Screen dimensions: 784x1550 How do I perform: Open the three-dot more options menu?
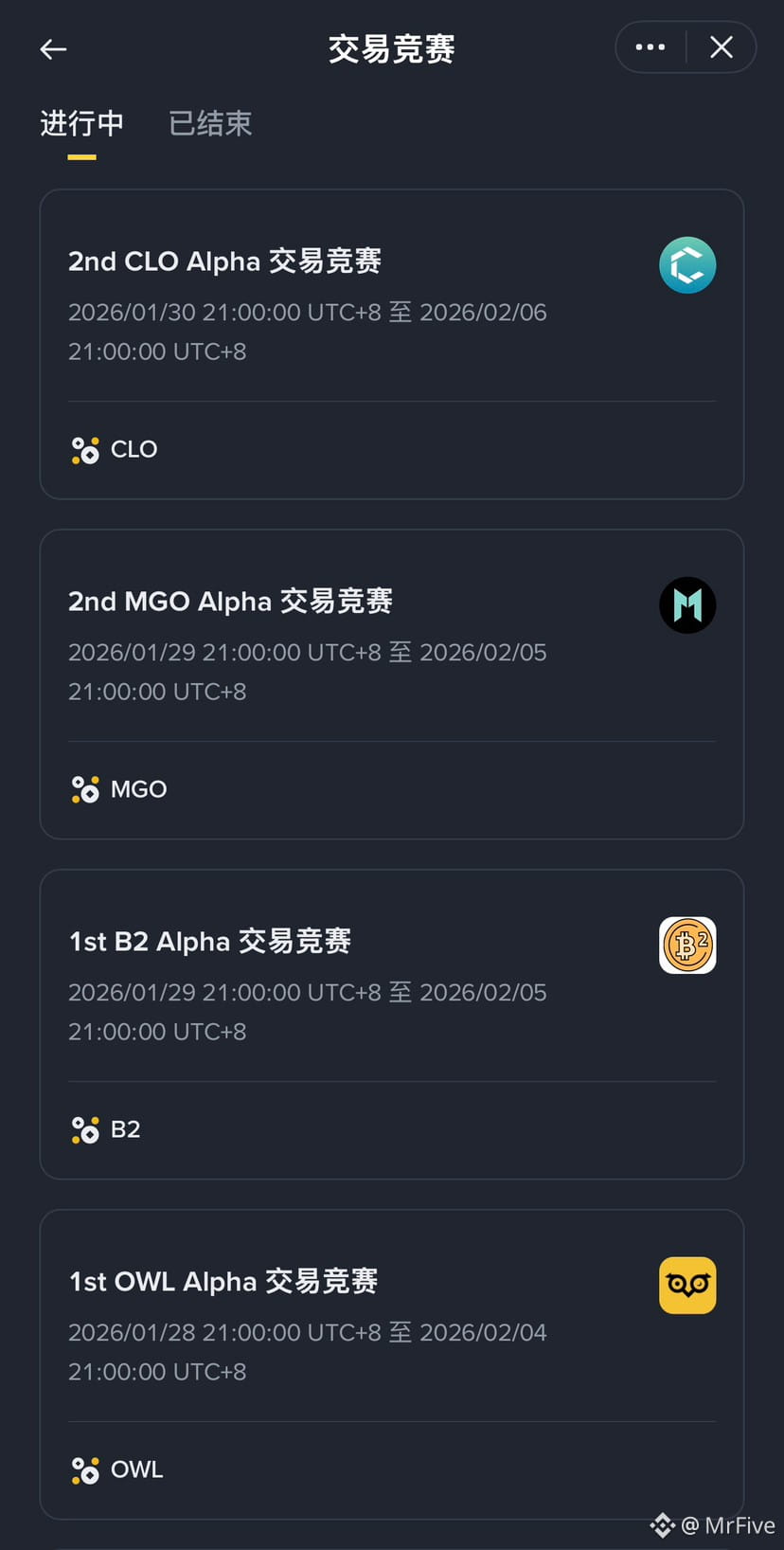[x=650, y=47]
